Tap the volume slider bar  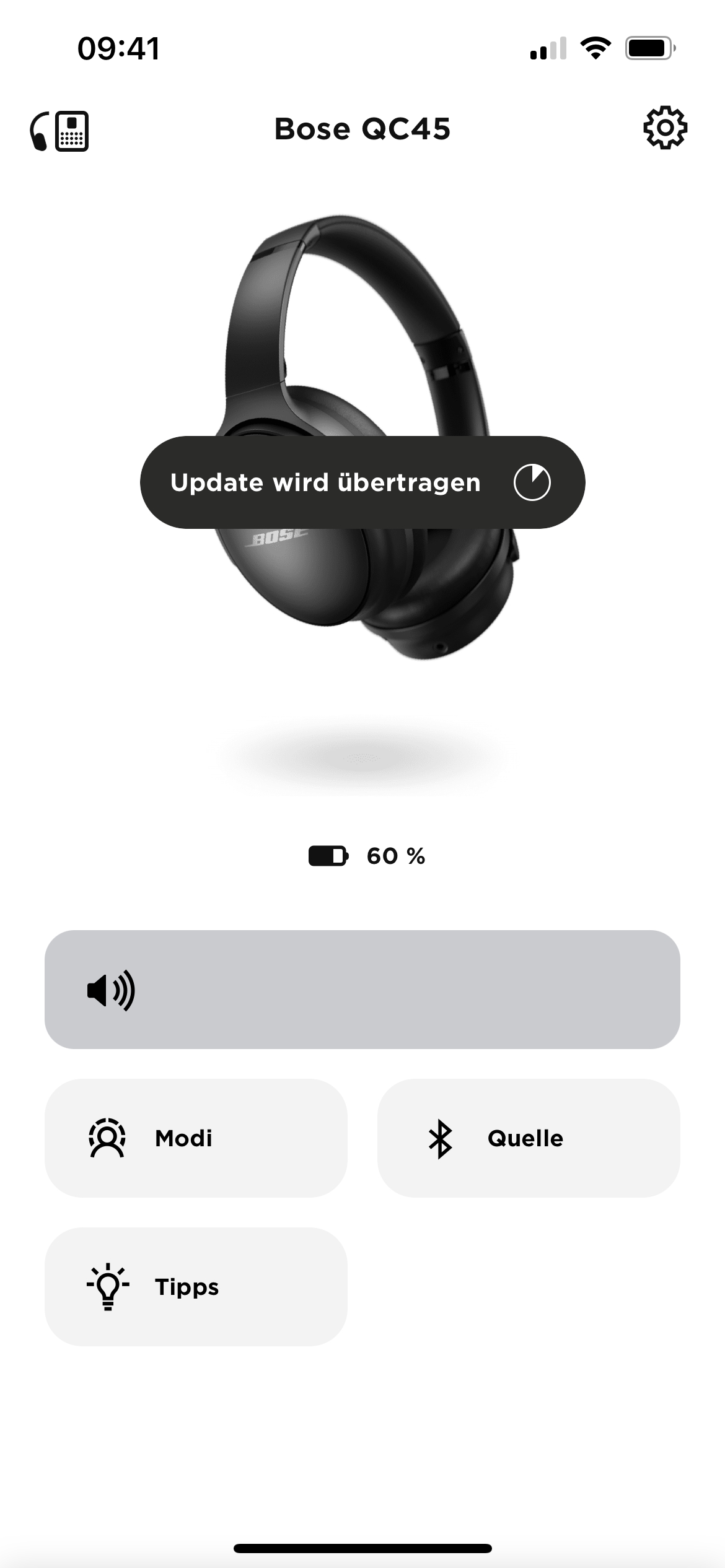362,989
